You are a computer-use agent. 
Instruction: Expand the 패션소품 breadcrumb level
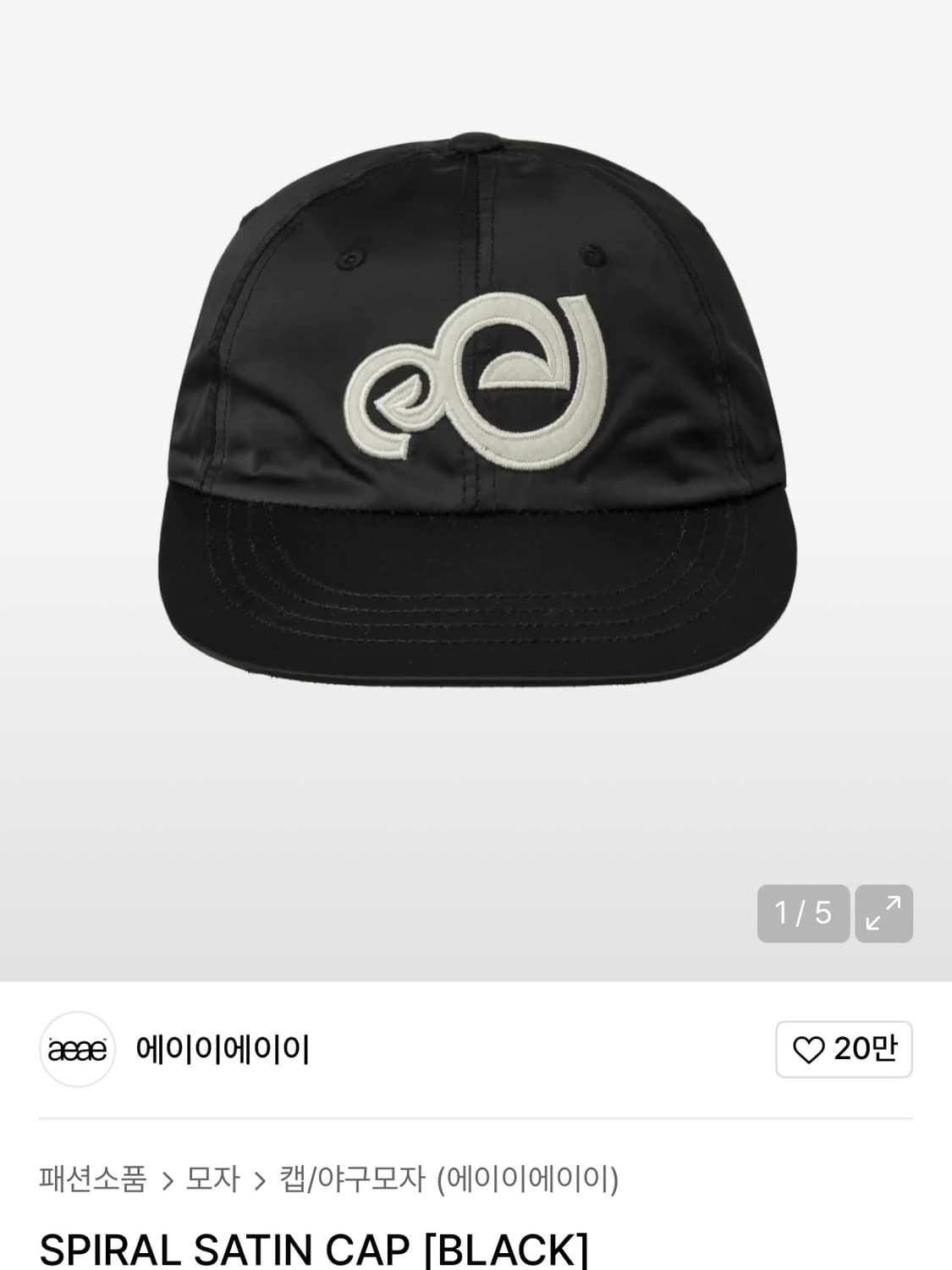coord(93,1179)
